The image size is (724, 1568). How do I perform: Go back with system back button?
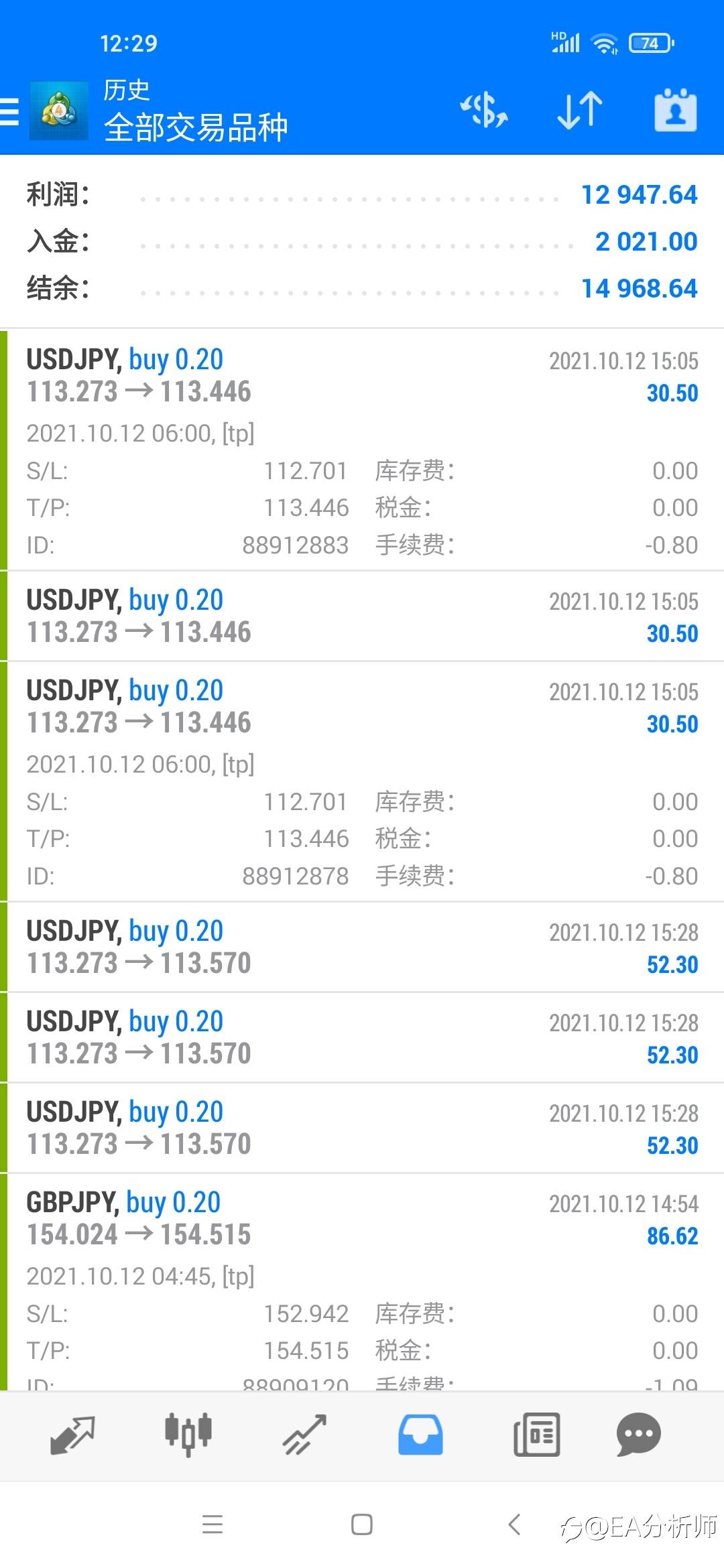(514, 1525)
